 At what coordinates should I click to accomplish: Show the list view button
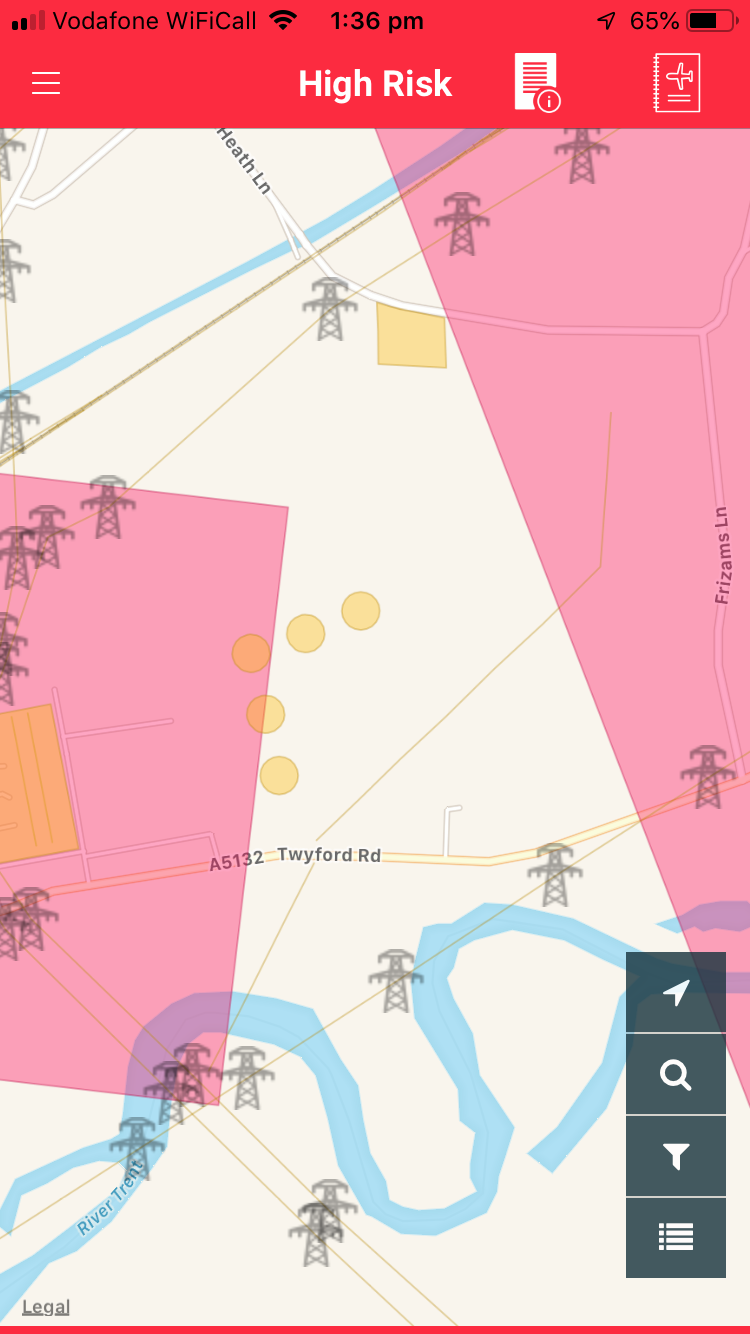tap(676, 1237)
